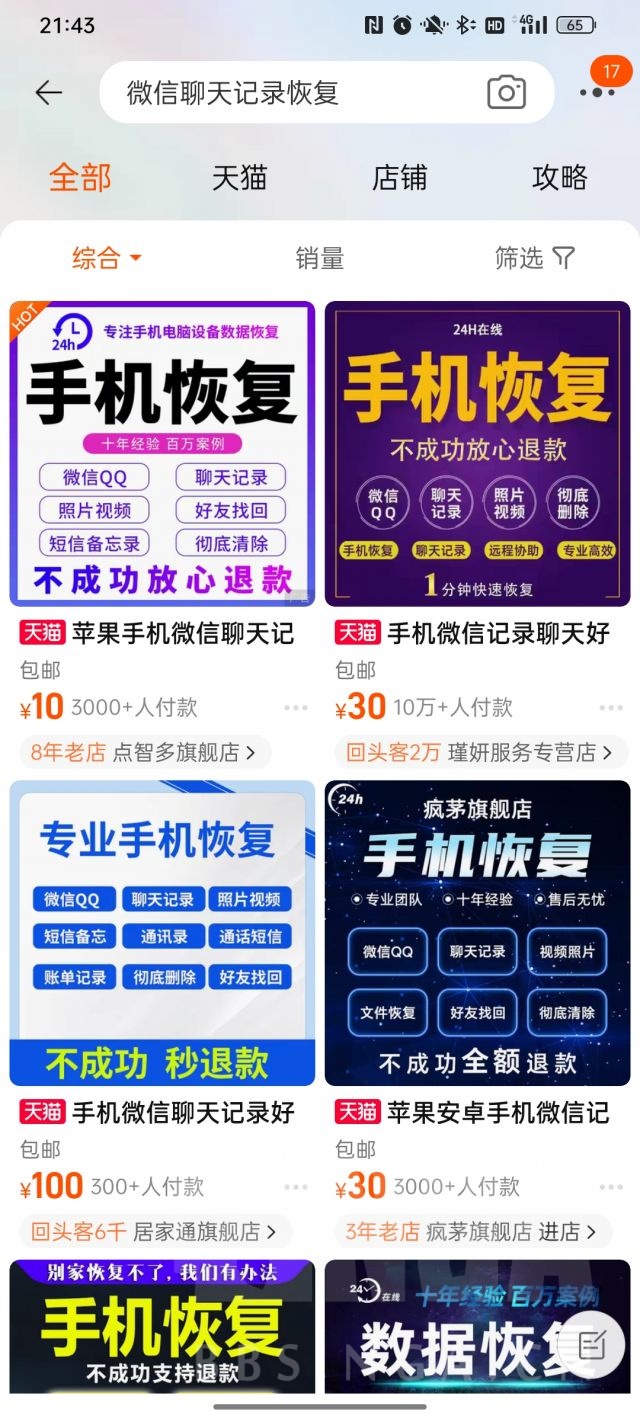The height and width of the screenshot is (1422, 640).
Task: Switch to the 攻略 tab
Action: (x=560, y=178)
